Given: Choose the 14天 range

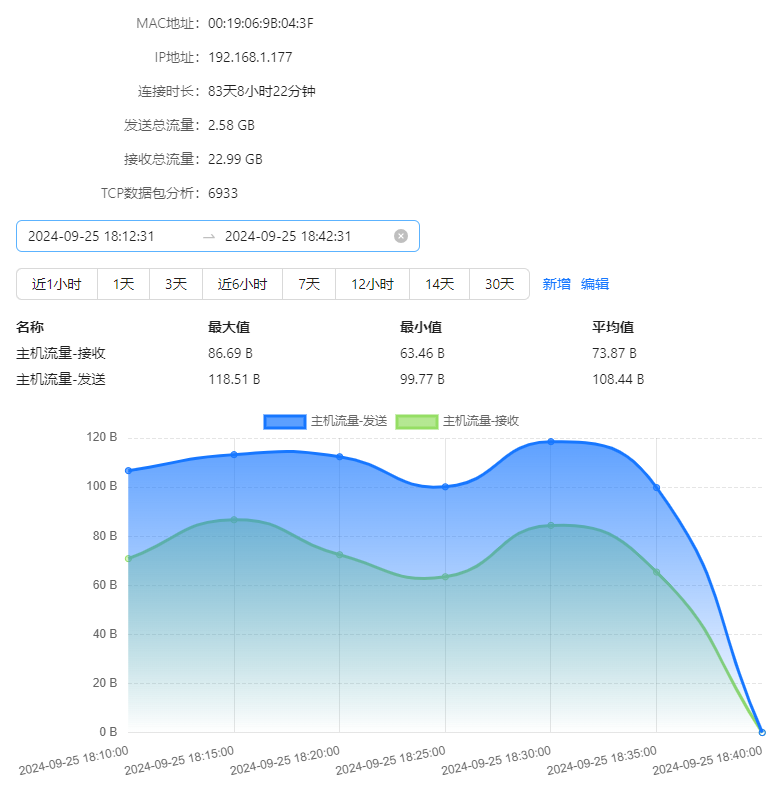Looking at the screenshot, I should coord(440,284).
